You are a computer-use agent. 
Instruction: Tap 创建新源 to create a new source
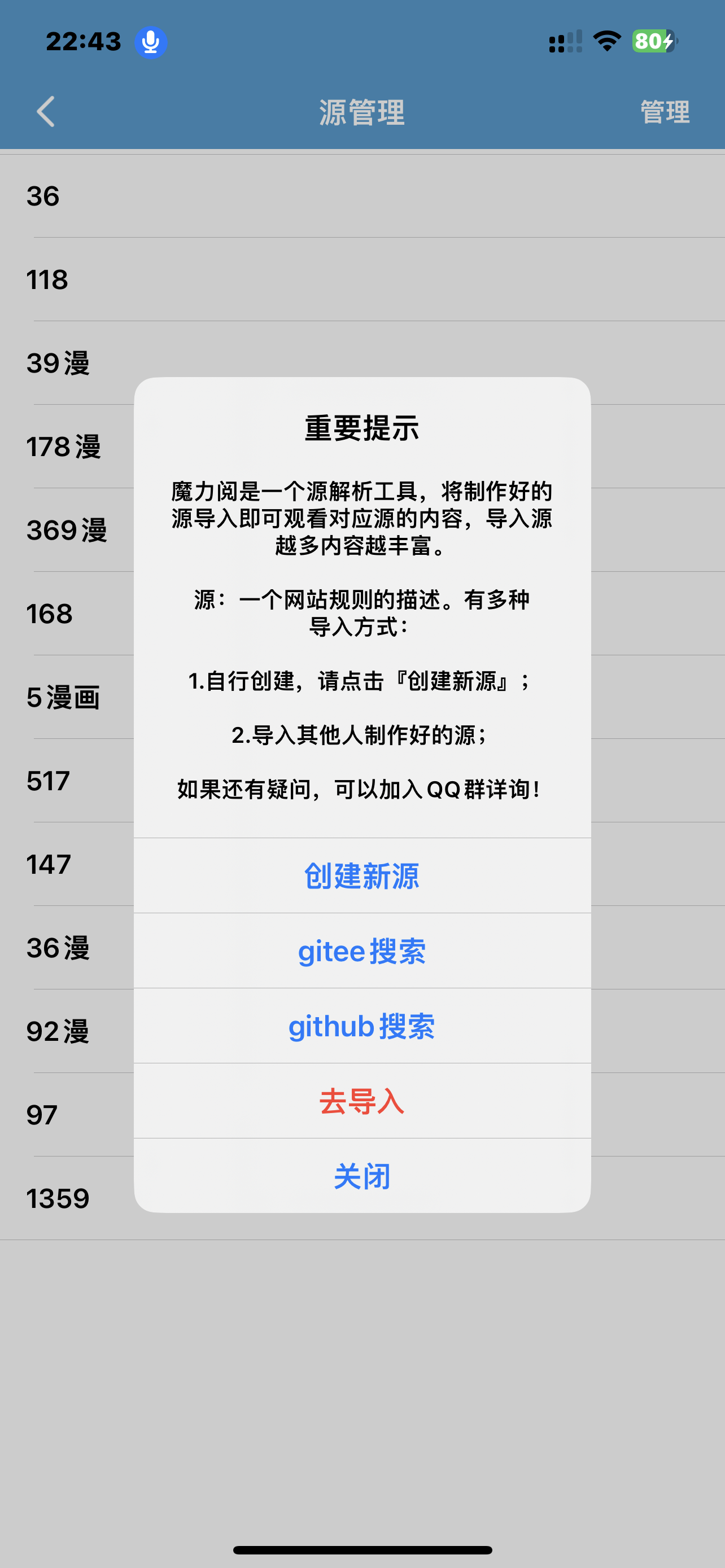362,875
